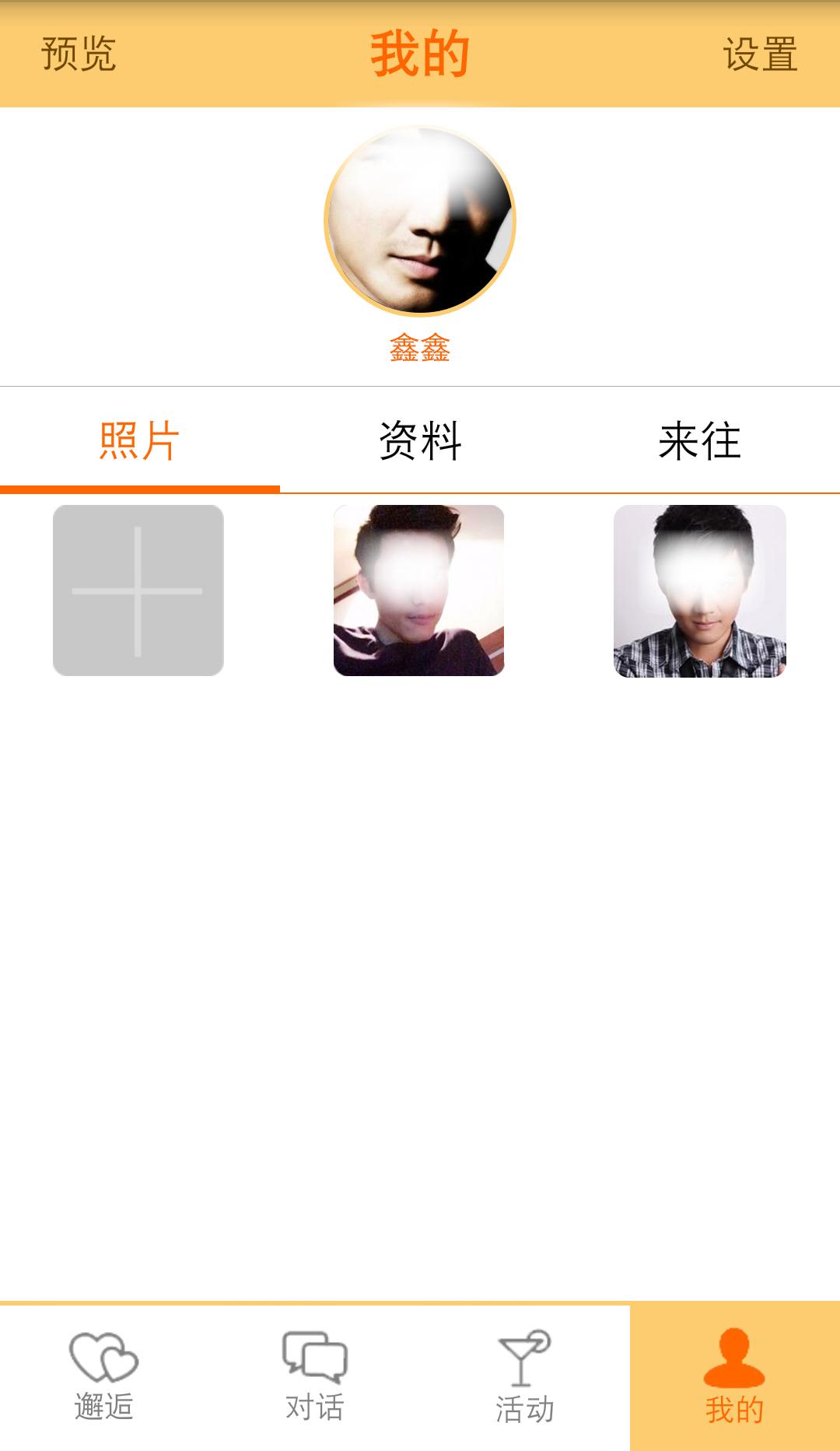Viewport: 840px width, 1451px height.
Task: Go to the 邂逅 tab
Action: tap(104, 1377)
